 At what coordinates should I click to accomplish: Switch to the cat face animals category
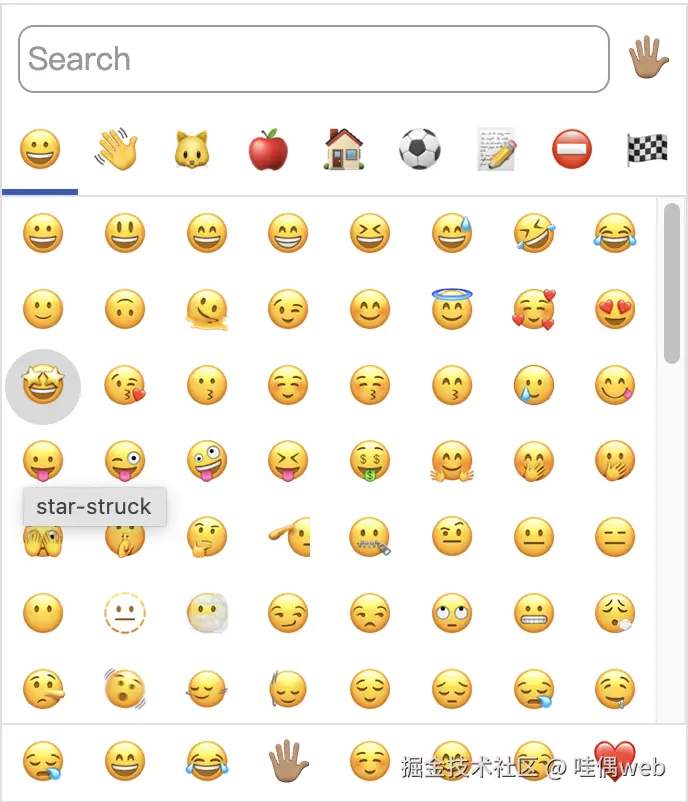(192, 150)
